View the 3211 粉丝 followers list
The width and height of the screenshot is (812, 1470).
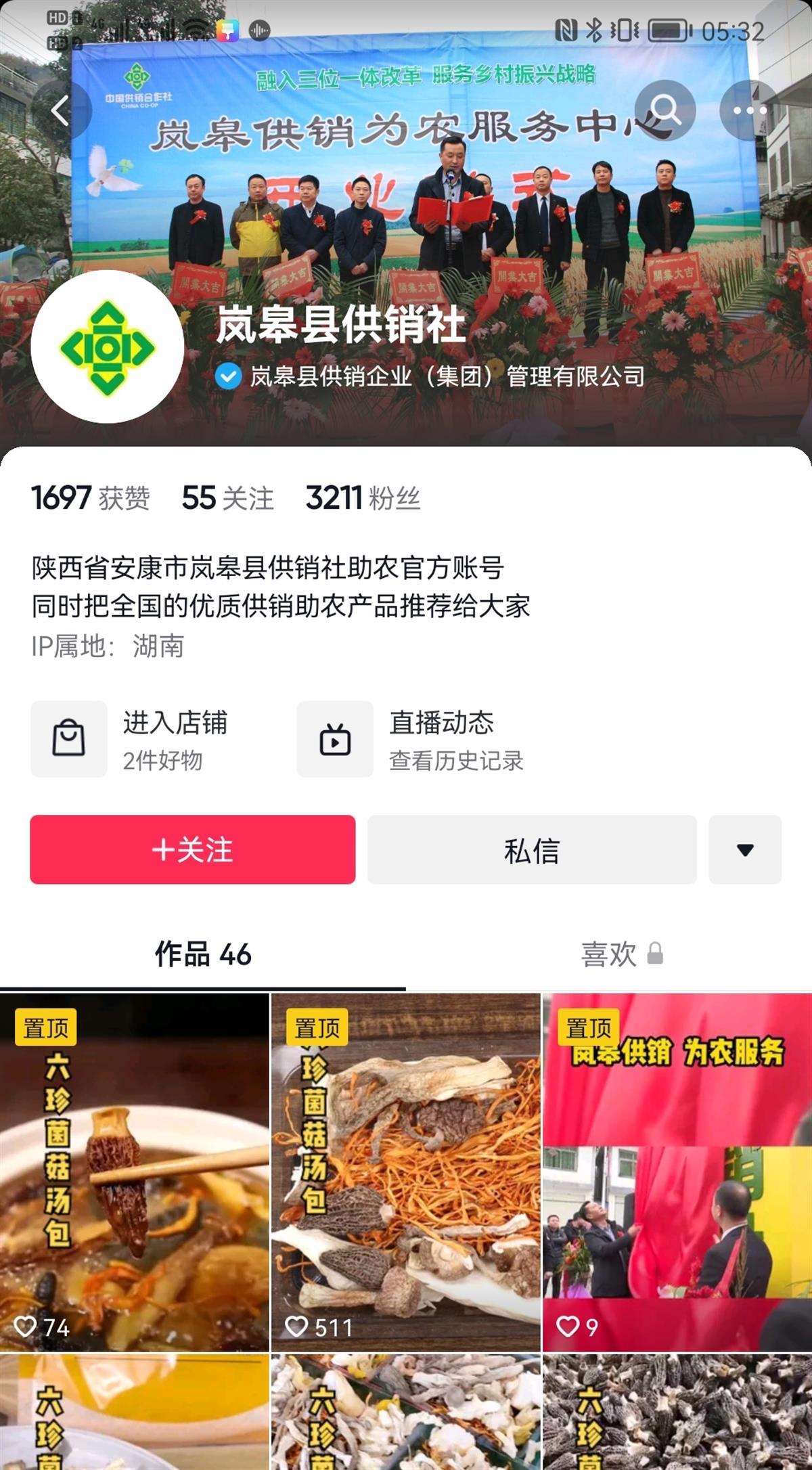coord(363,498)
